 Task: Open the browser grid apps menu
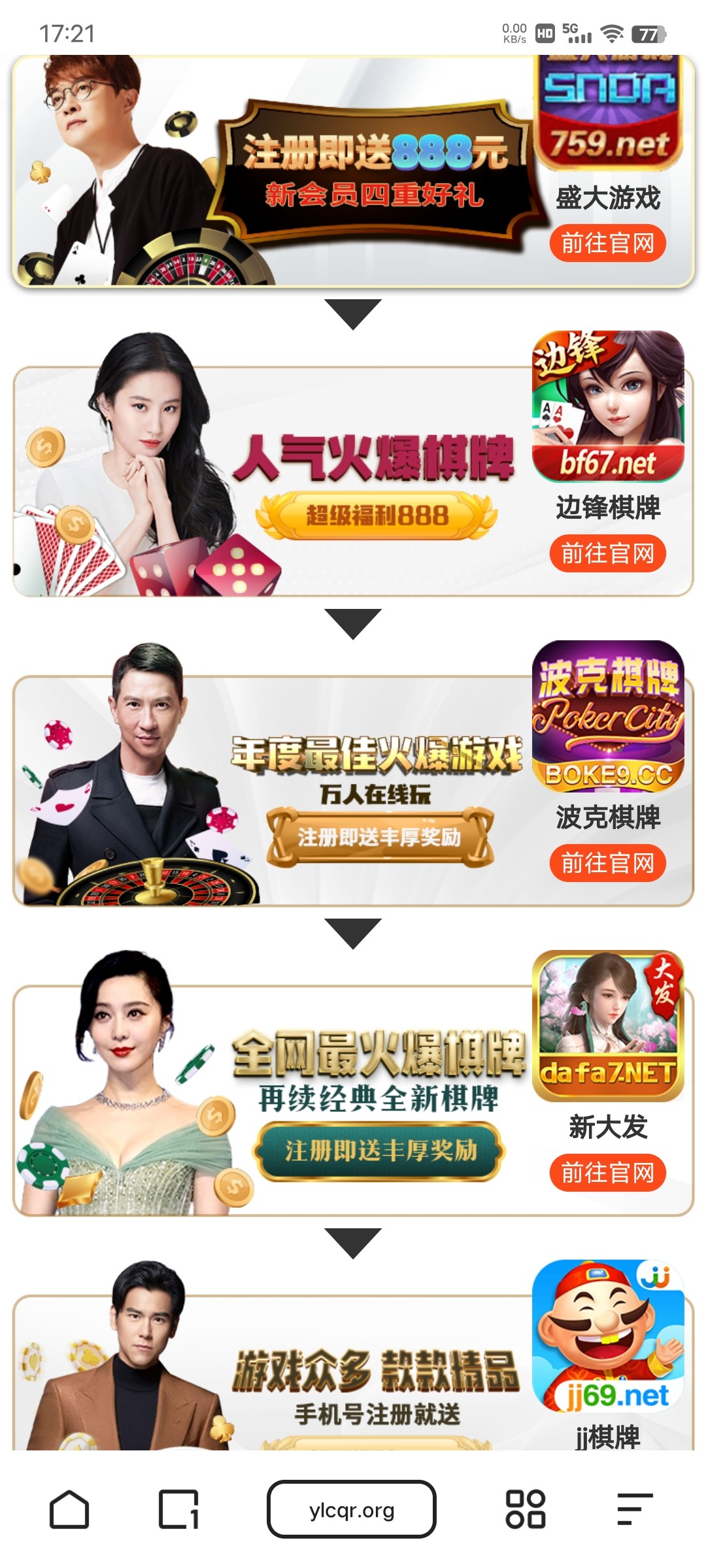pyautogui.click(x=526, y=1510)
